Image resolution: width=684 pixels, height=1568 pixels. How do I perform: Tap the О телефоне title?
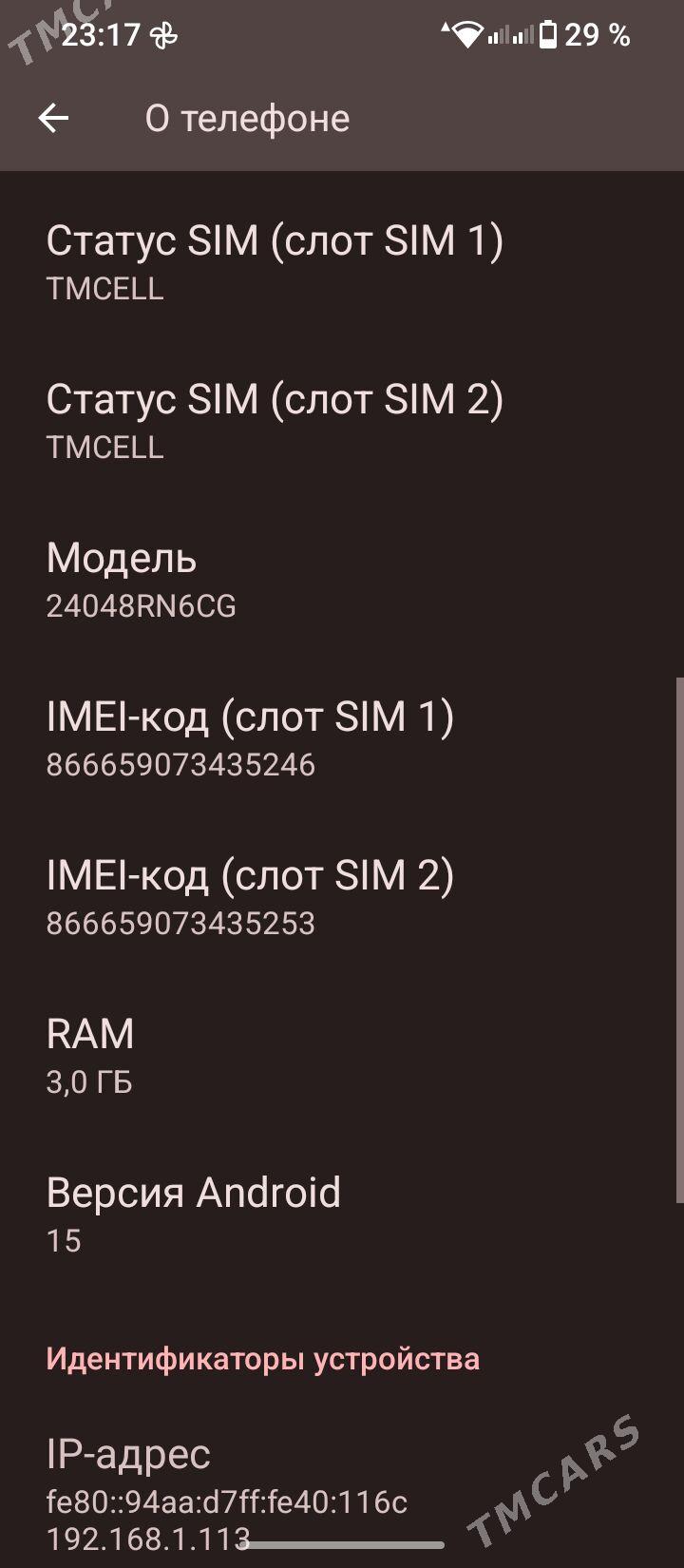coord(245,118)
